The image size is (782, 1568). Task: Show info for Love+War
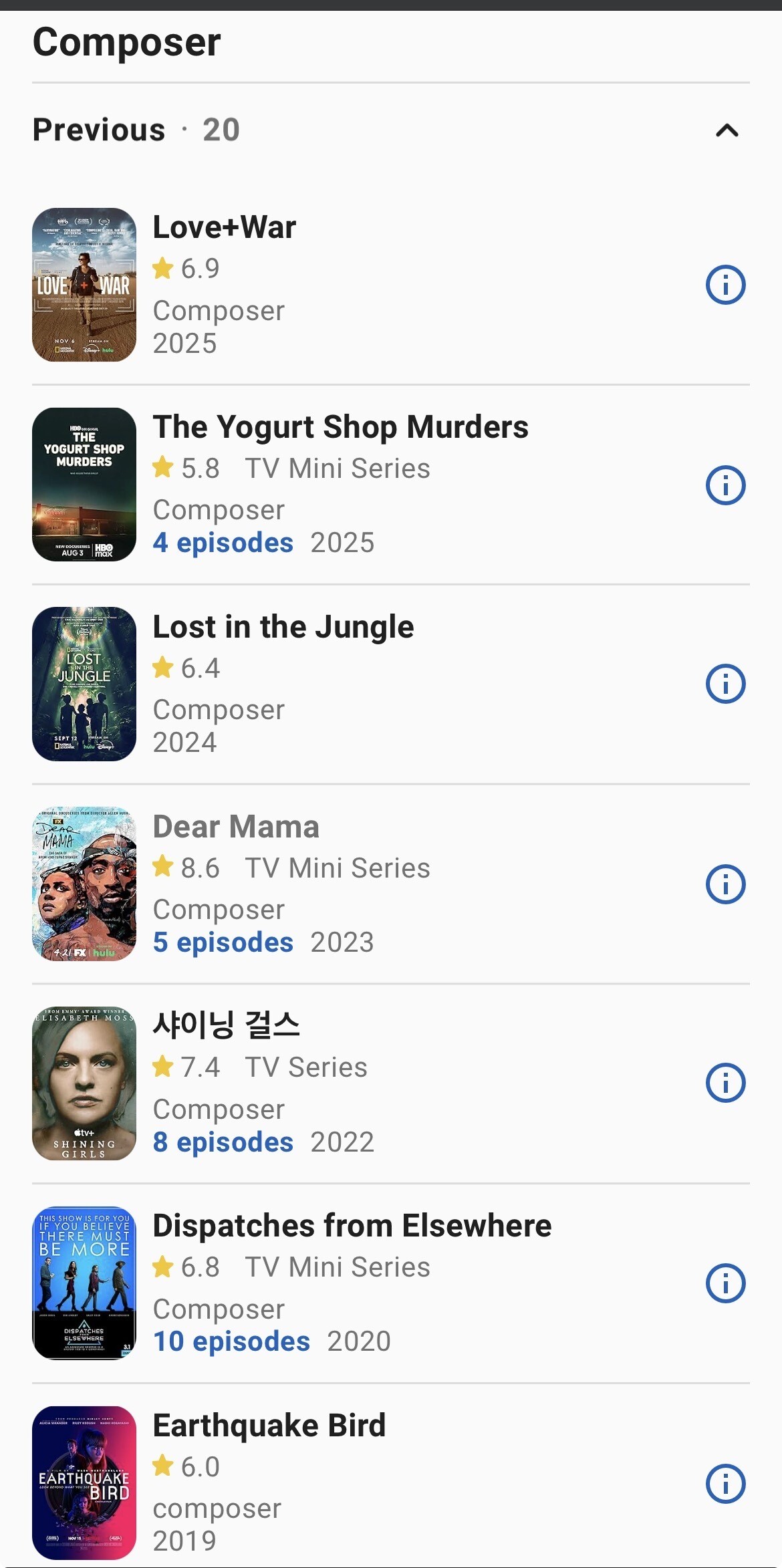(725, 285)
